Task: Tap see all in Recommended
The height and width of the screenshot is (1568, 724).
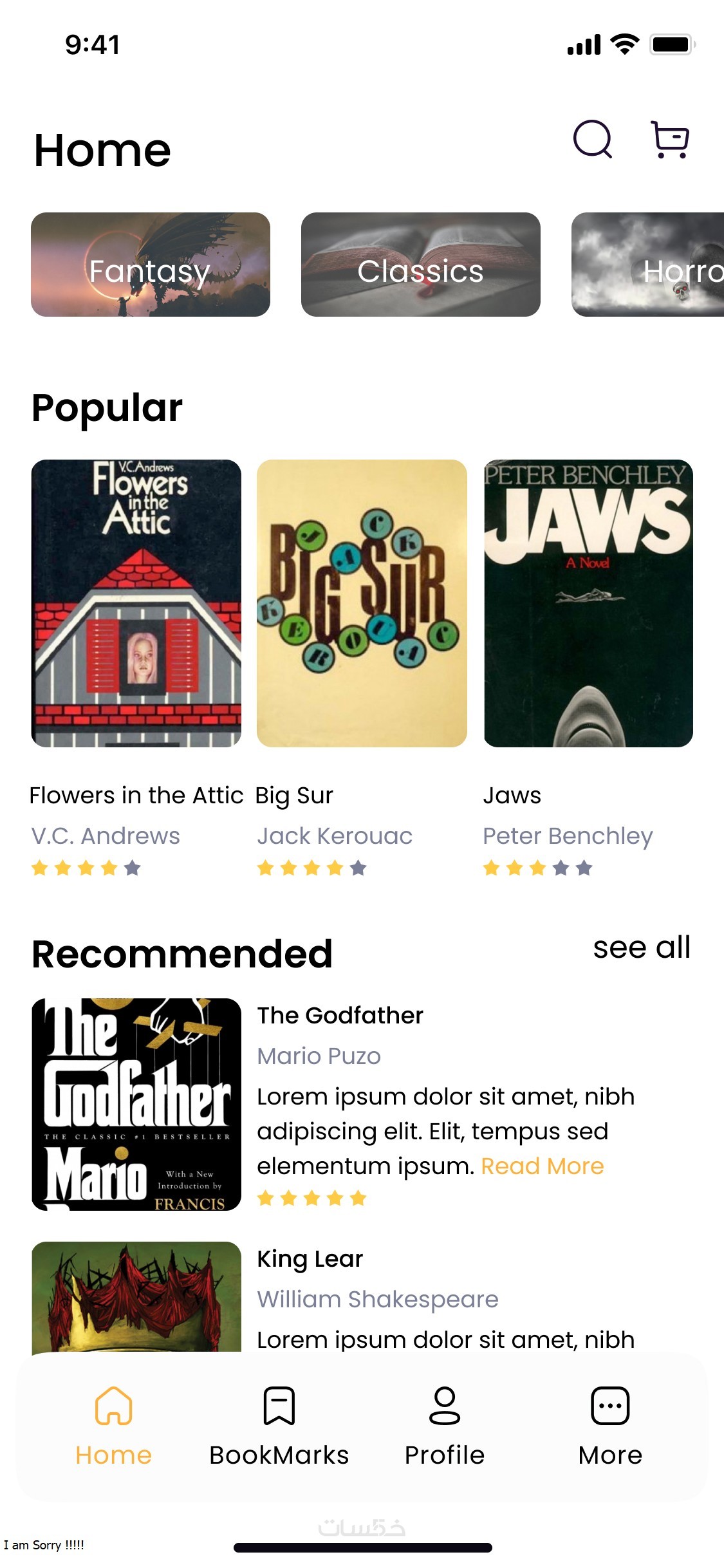Action: tap(641, 947)
